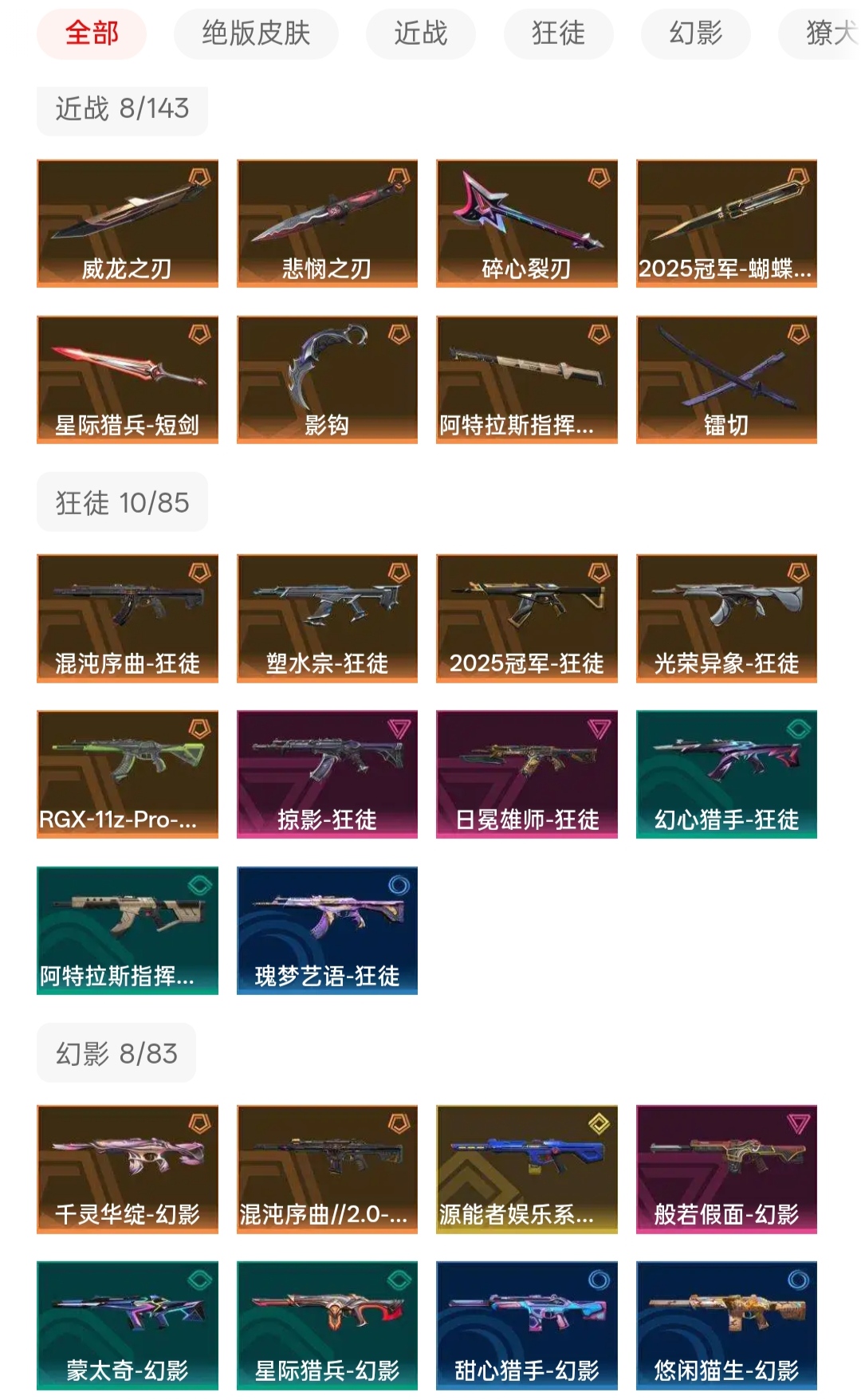Select the 般若假面-幻影 skin
Viewport: 861px width, 1400px height.
726,1169
